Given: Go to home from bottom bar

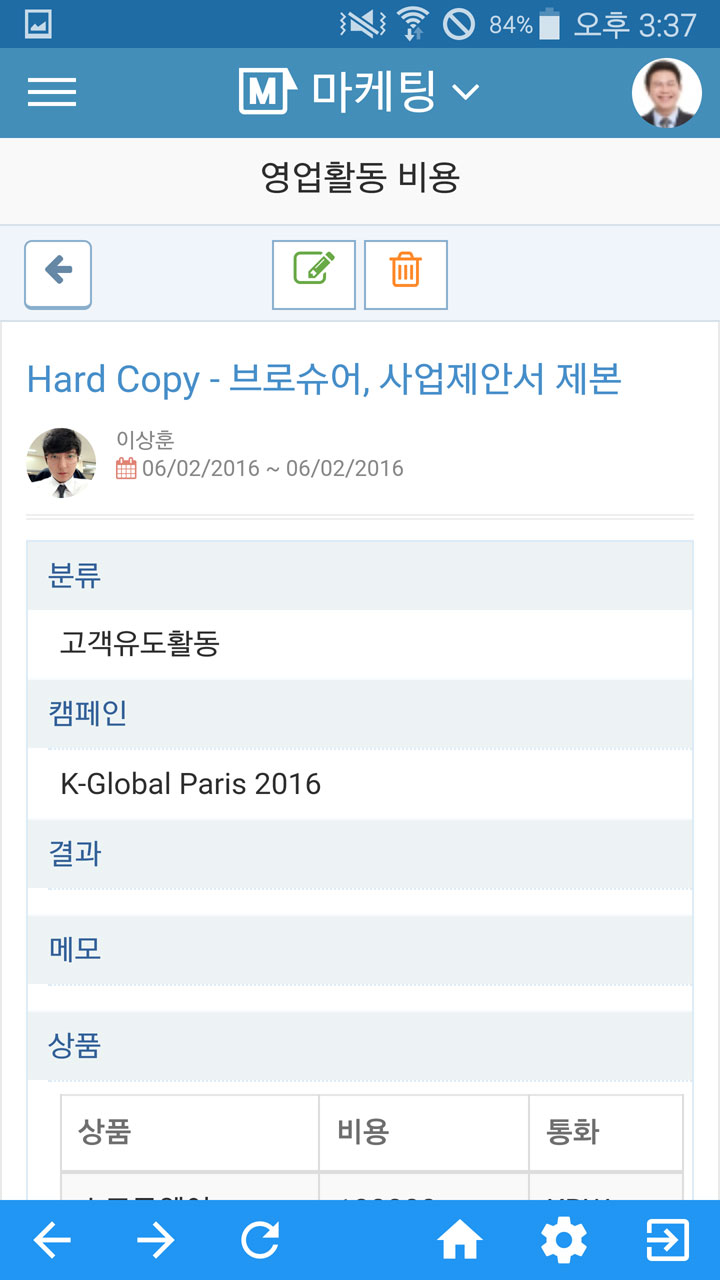Looking at the screenshot, I should point(460,1241).
